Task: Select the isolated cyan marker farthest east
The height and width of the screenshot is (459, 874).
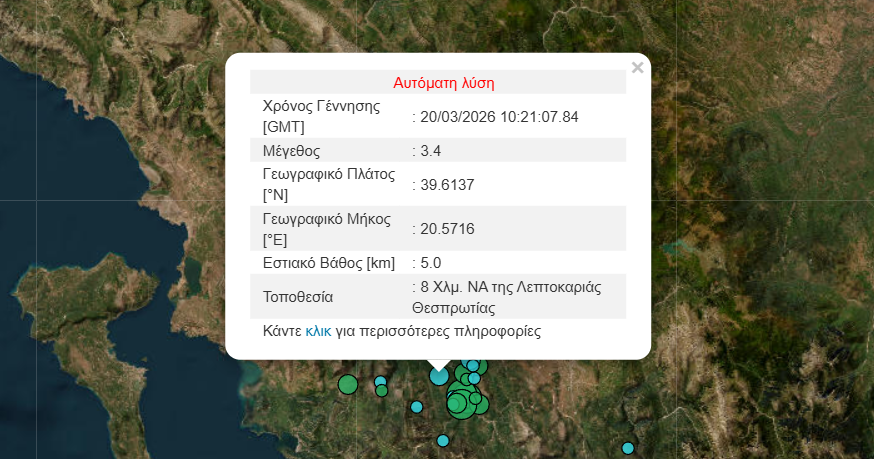Action: tap(628, 448)
